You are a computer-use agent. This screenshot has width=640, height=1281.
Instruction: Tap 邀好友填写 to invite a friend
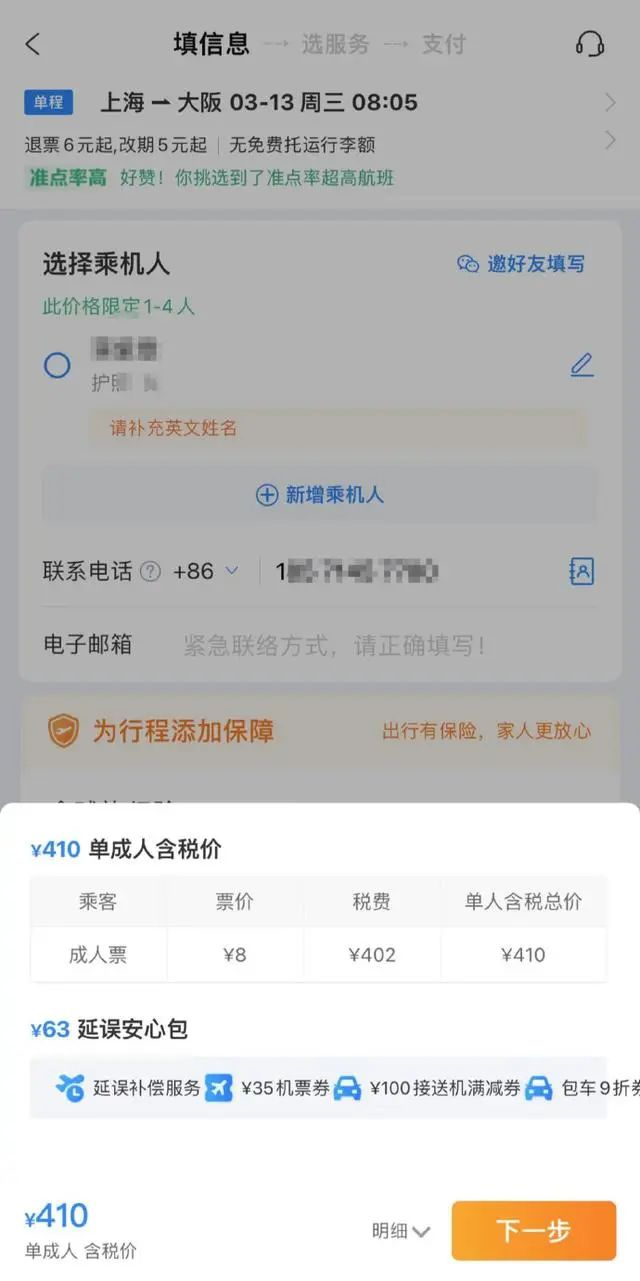[x=521, y=264]
